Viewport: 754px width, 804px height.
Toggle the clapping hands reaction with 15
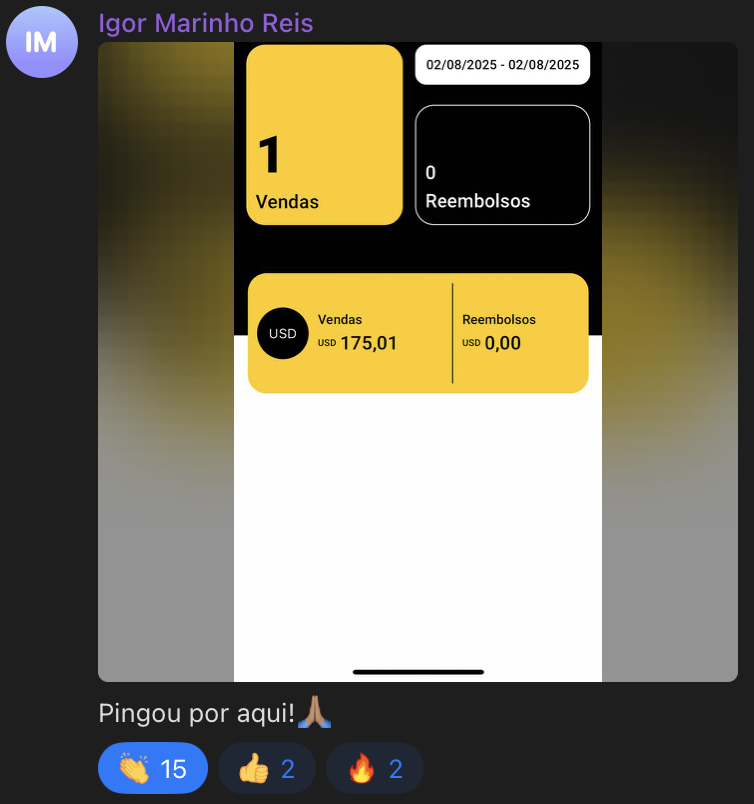(152, 768)
